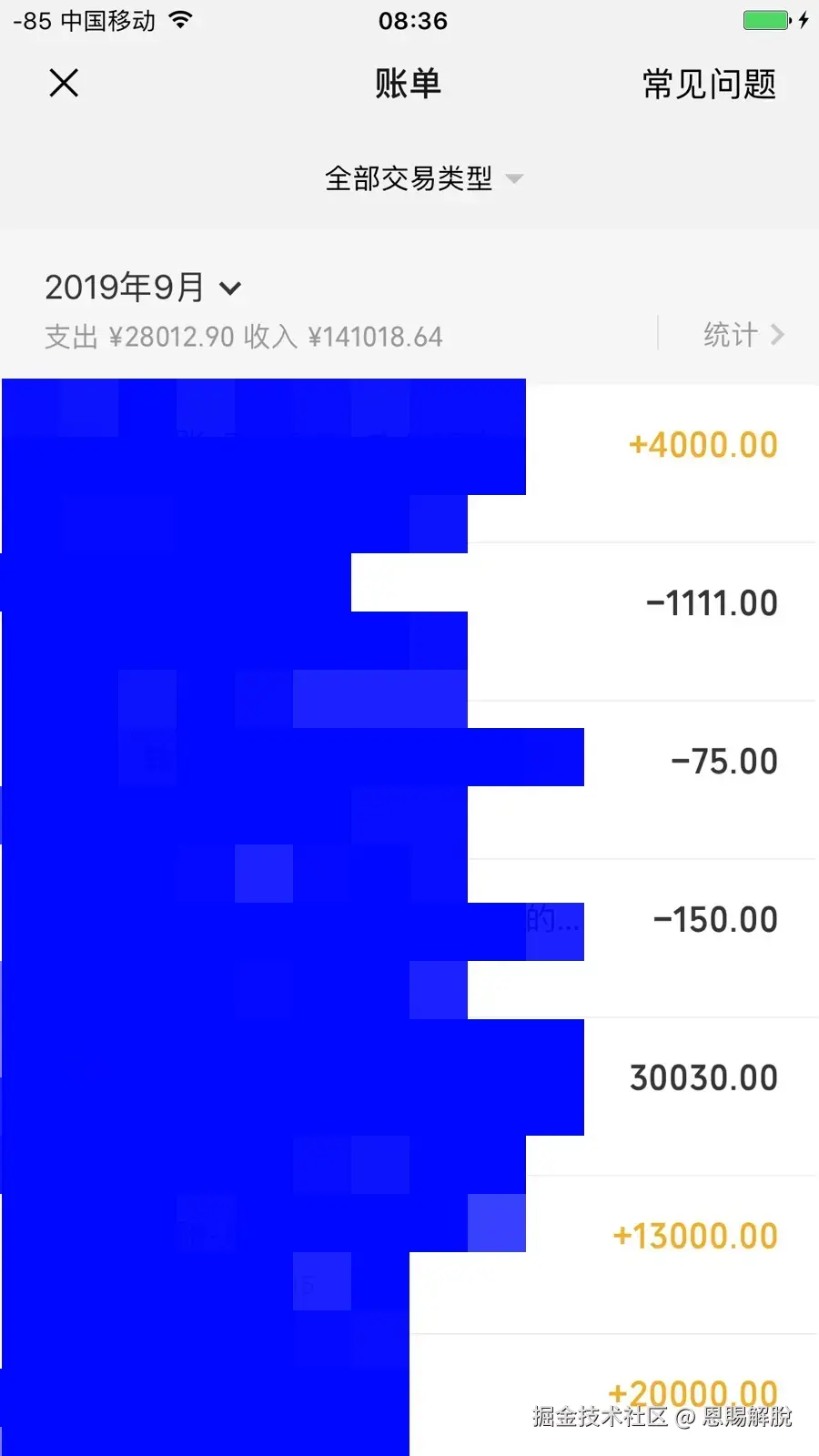Open the −150.00 transaction entry

point(714,920)
